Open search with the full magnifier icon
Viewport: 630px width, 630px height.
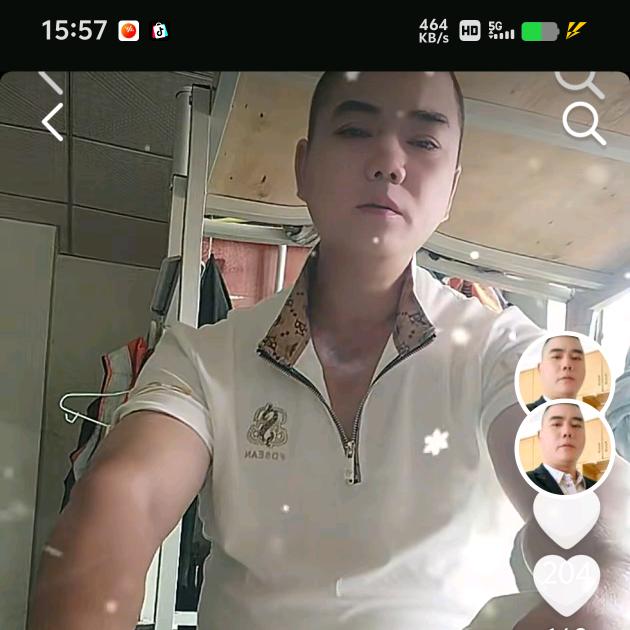click(584, 123)
